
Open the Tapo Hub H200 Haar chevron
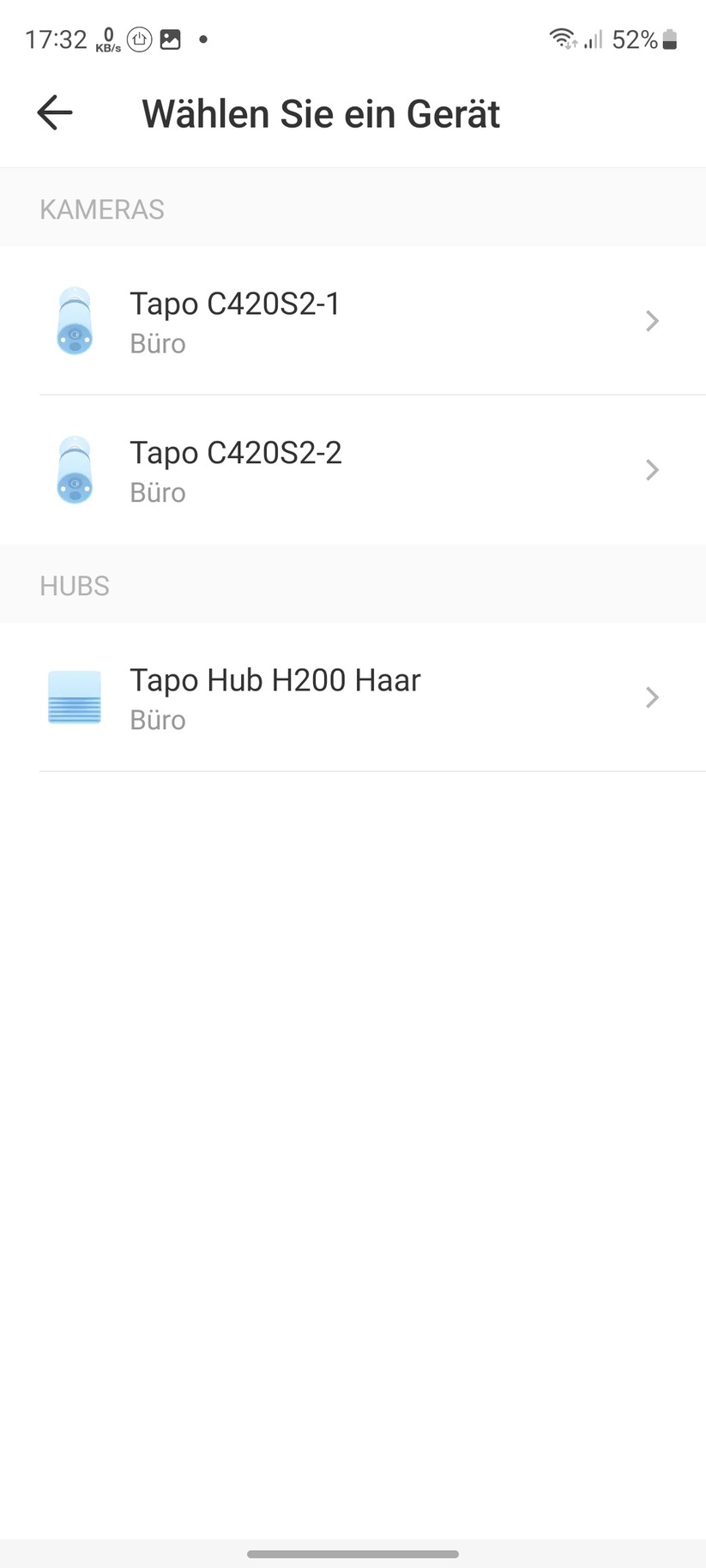click(x=652, y=697)
